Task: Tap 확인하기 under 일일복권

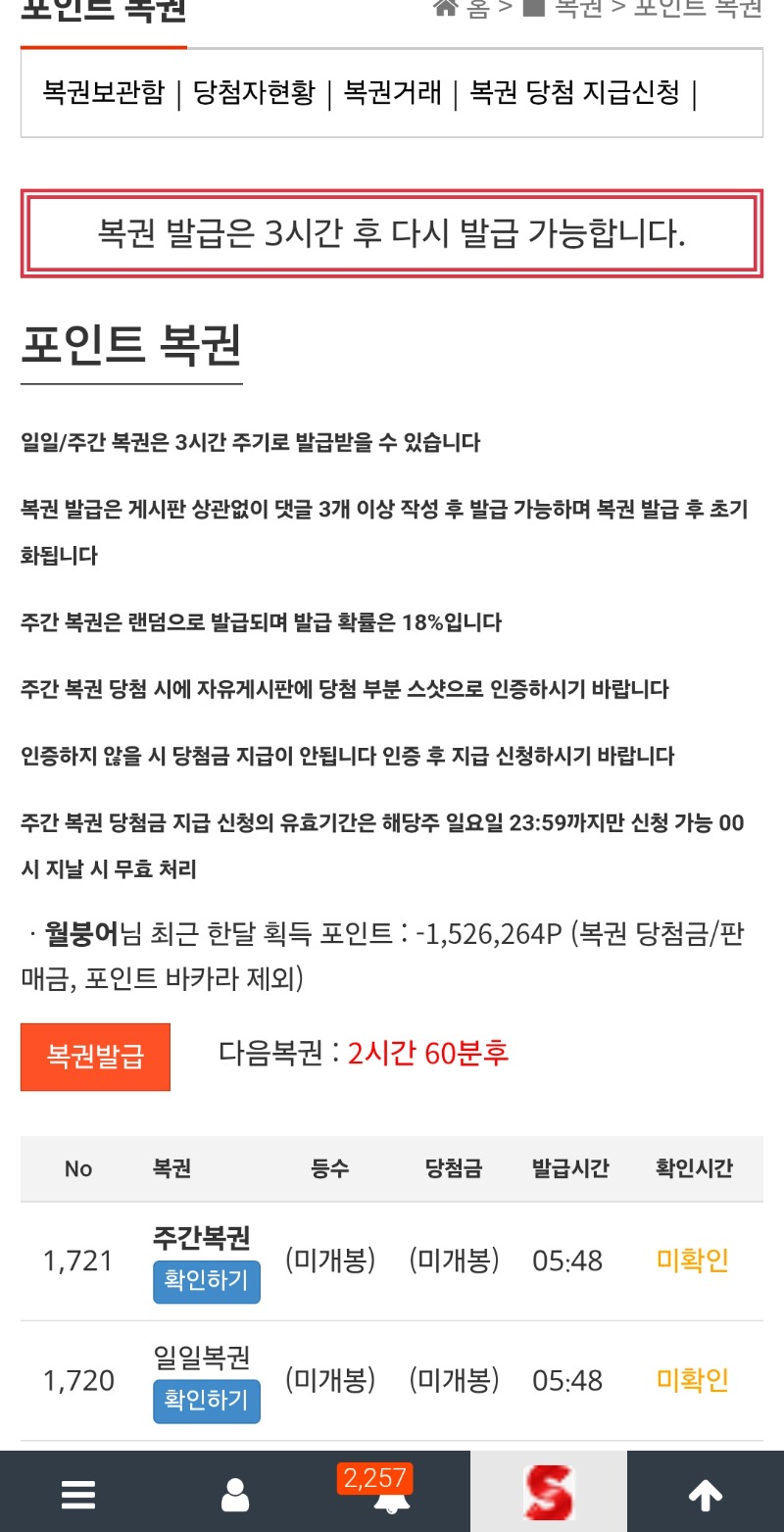Action: 207,1401
